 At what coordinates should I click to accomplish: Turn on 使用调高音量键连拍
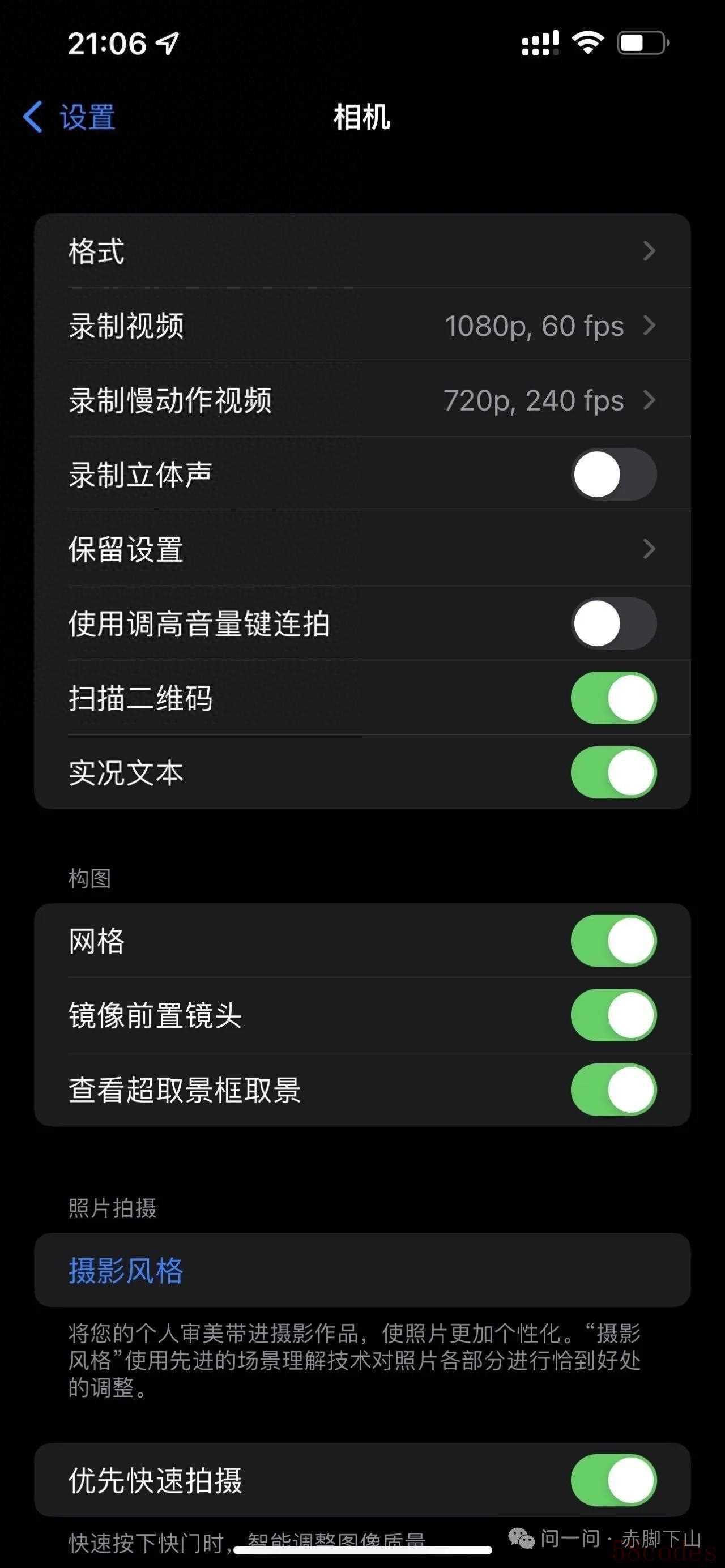[x=613, y=623]
